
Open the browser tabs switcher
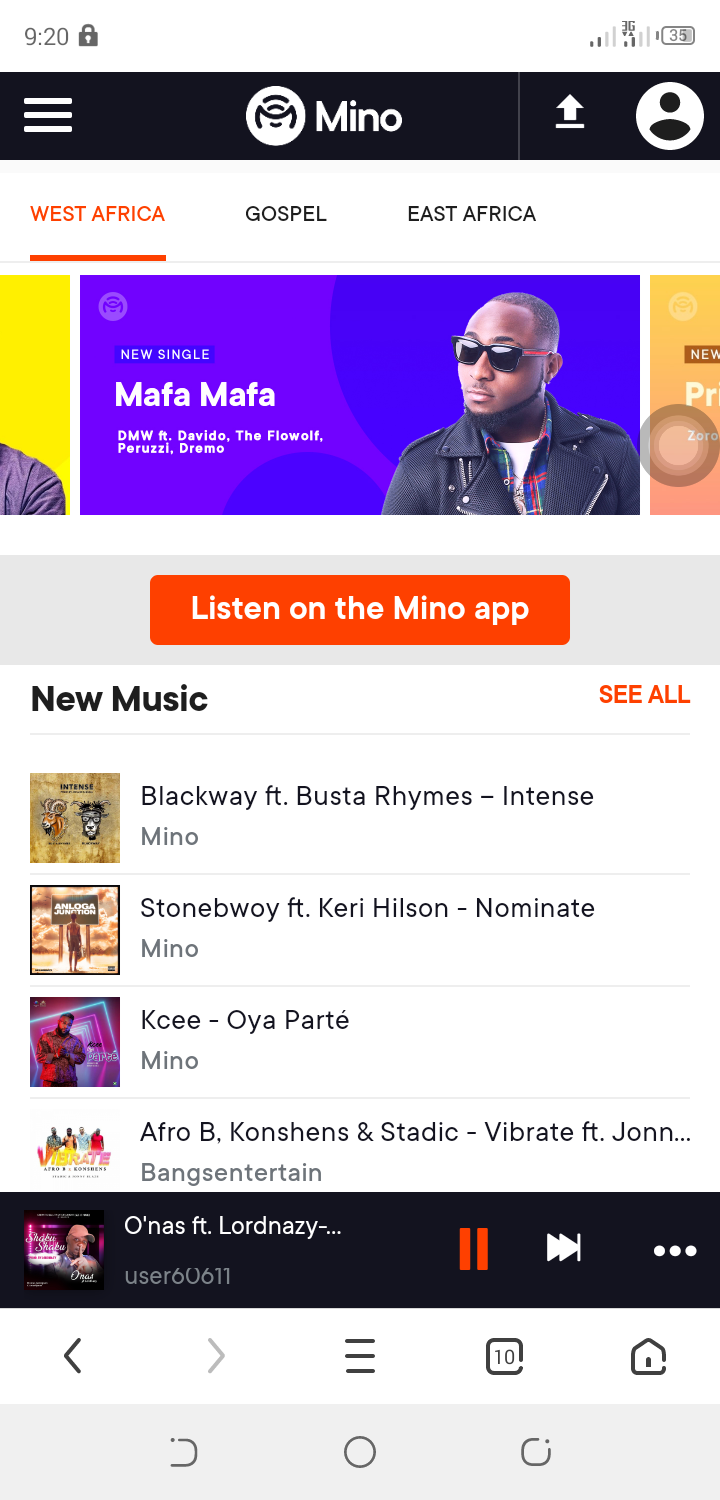click(x=504, y=1356)
